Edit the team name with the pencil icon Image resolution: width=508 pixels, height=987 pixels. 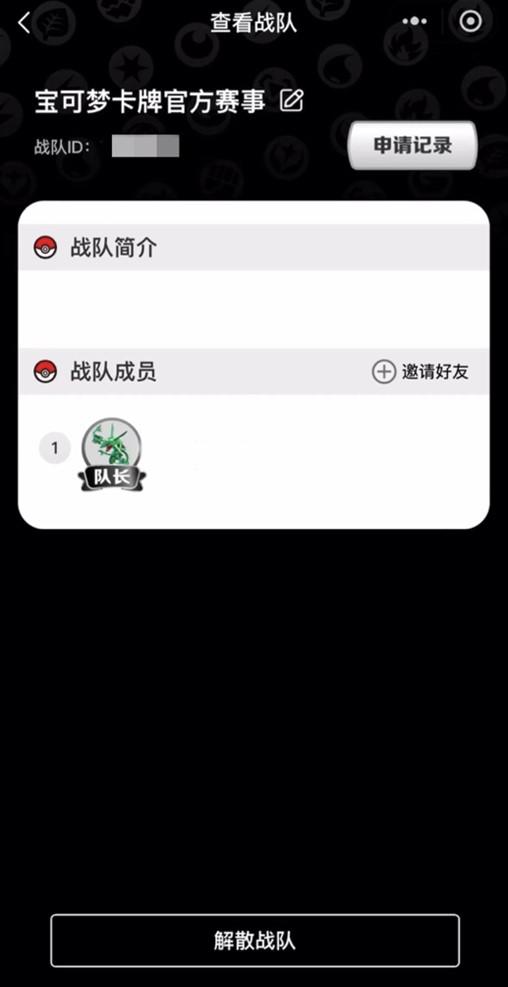tap(291, 101)
